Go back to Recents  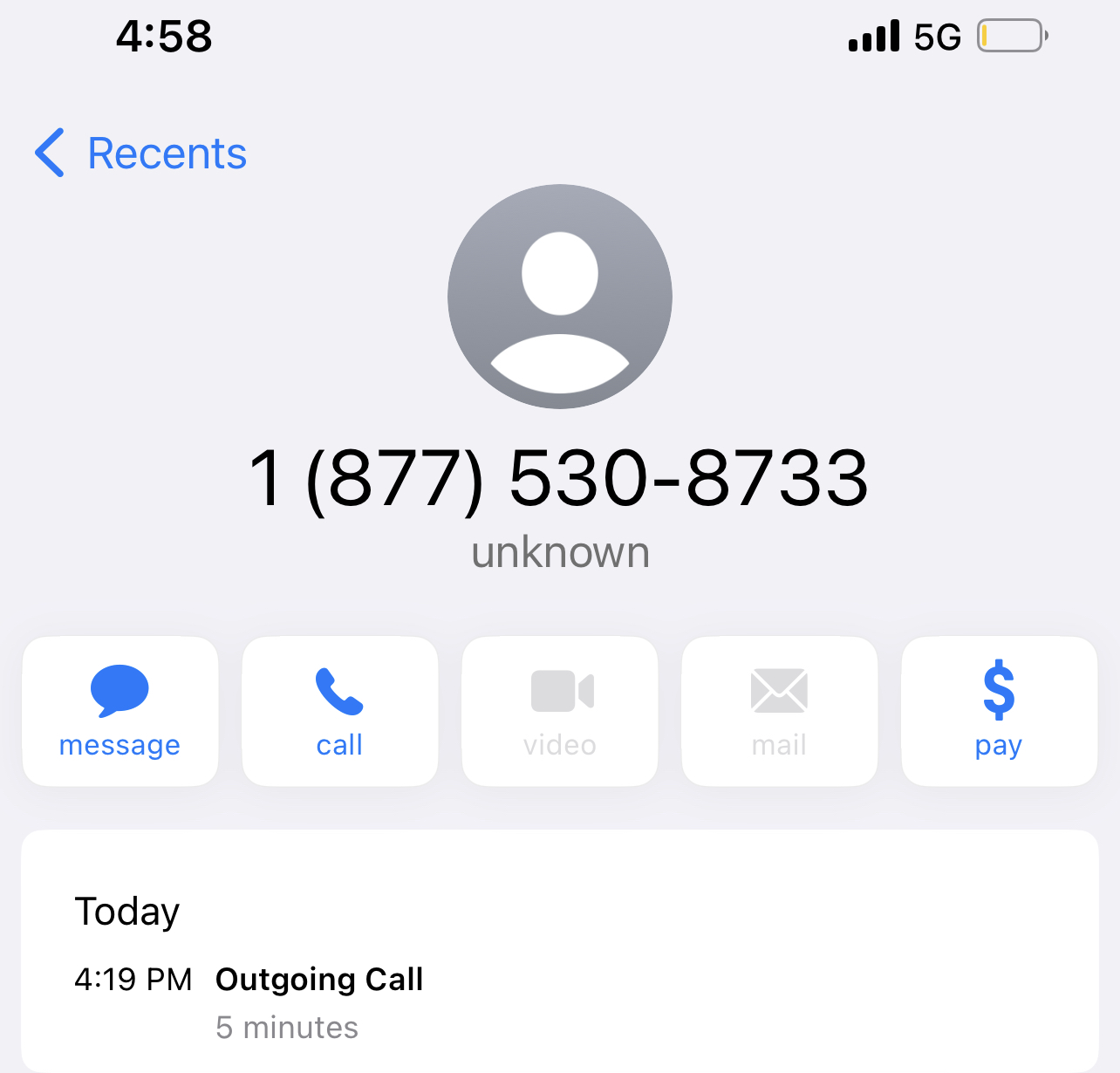click(x=141, y=154)
